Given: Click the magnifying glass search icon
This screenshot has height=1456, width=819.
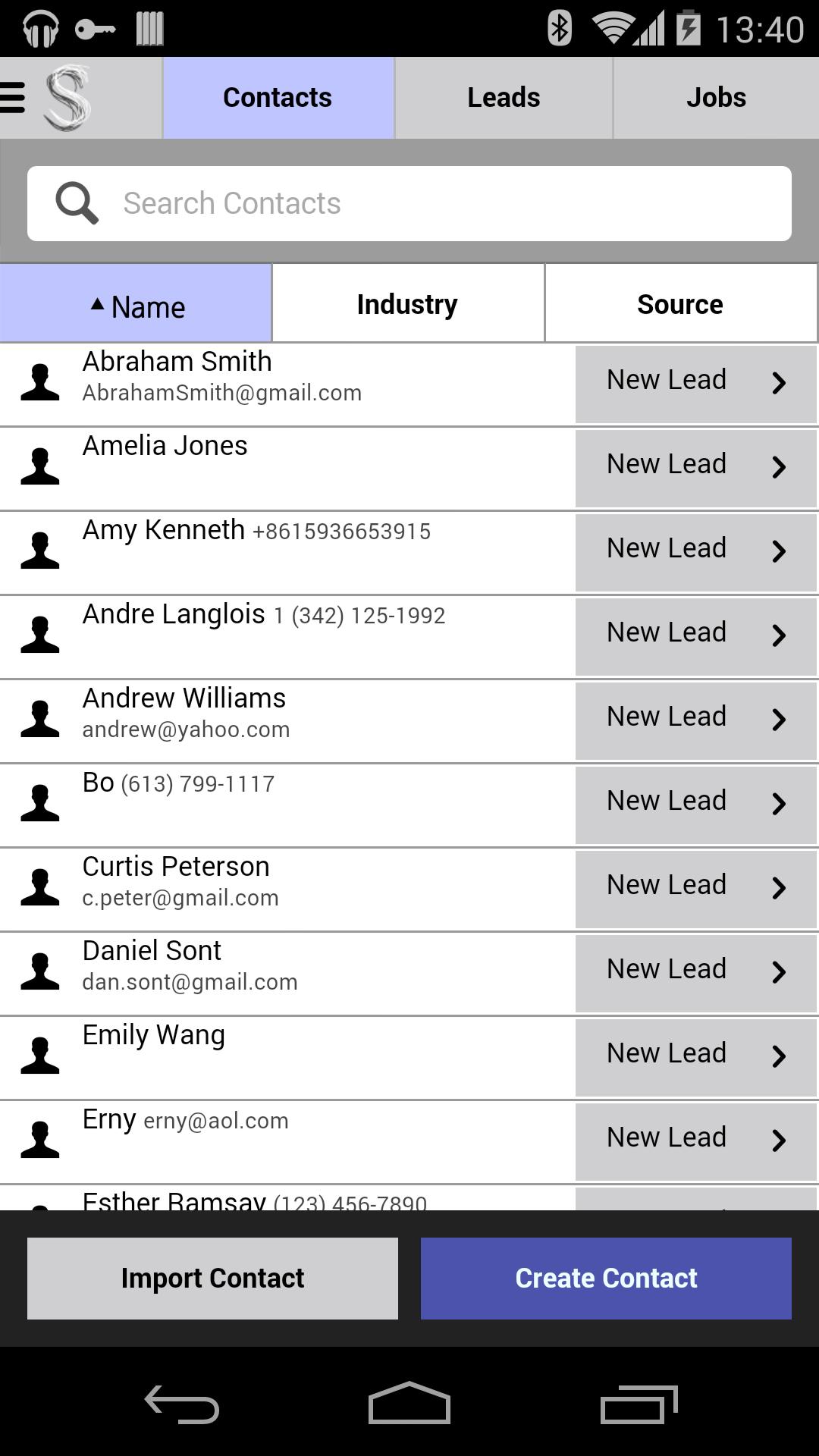Looking at the screenshot, I should point(77,202).
